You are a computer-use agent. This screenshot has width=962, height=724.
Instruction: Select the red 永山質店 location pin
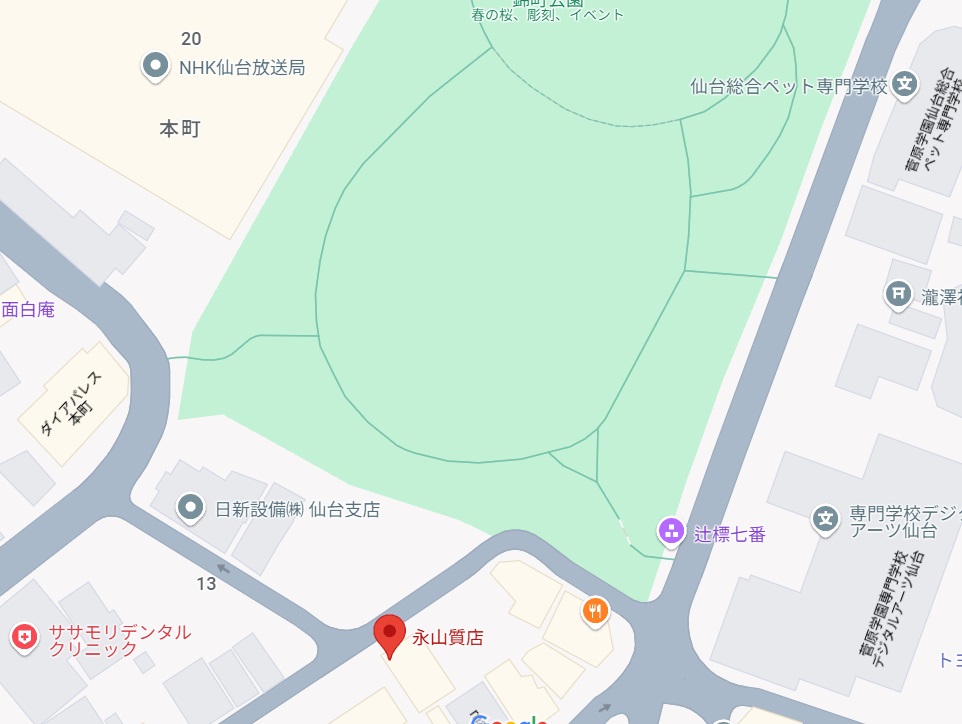389,634
